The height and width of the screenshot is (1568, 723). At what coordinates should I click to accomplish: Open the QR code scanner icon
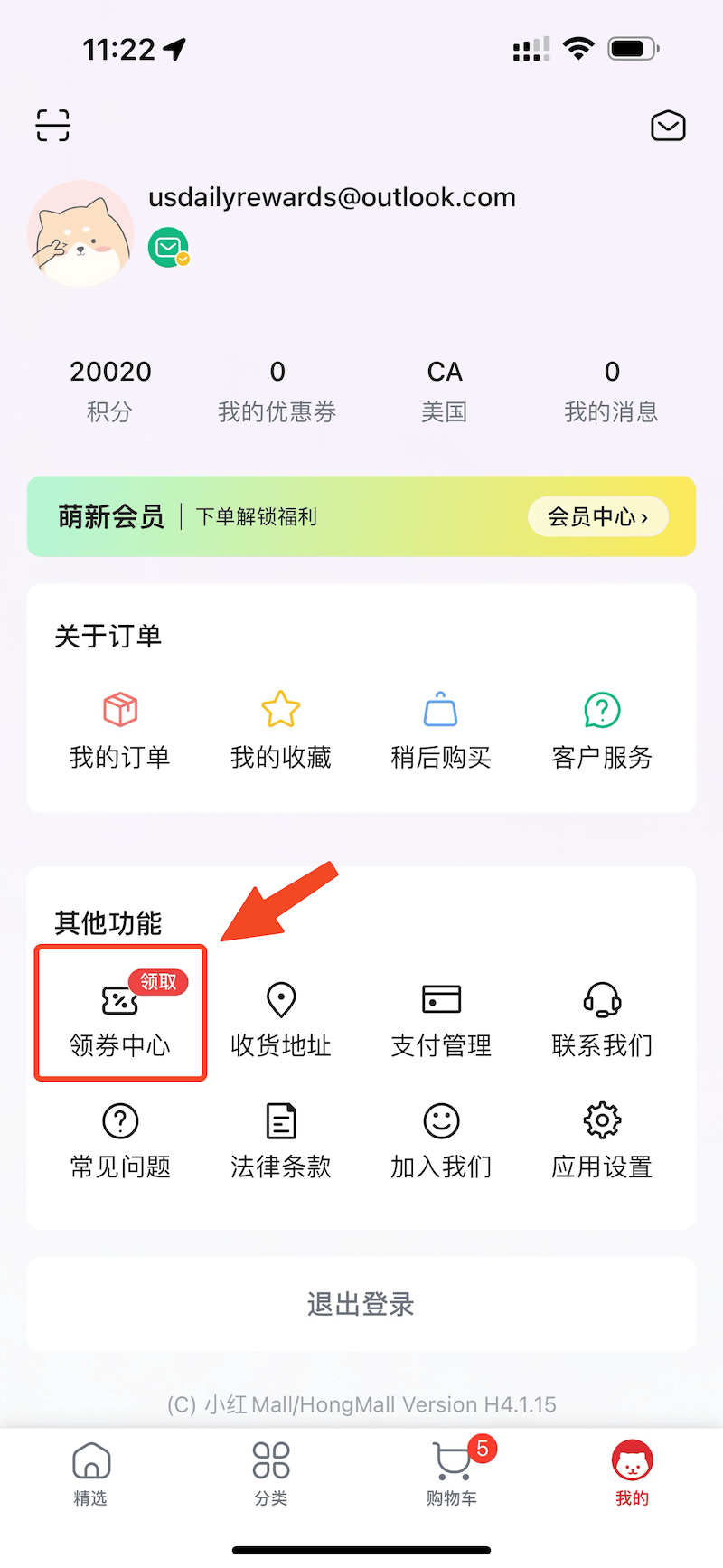[x=52, y=125]
